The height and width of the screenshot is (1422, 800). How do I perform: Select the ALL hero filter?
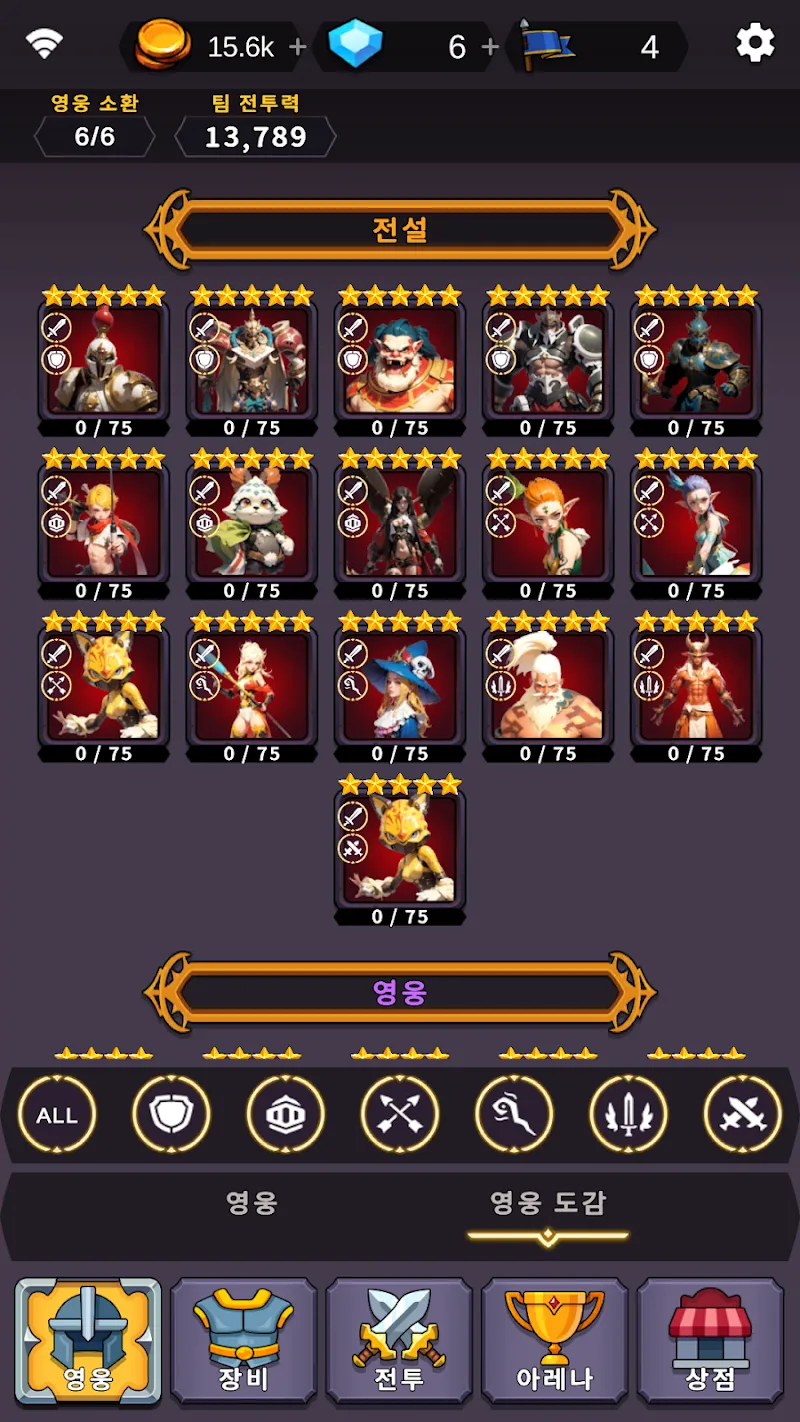click(x=57, y=1115)
